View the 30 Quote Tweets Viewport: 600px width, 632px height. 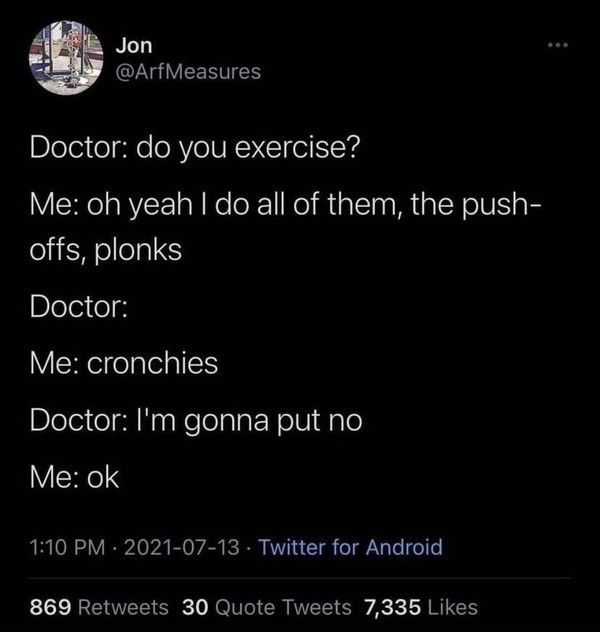point(267,607)
